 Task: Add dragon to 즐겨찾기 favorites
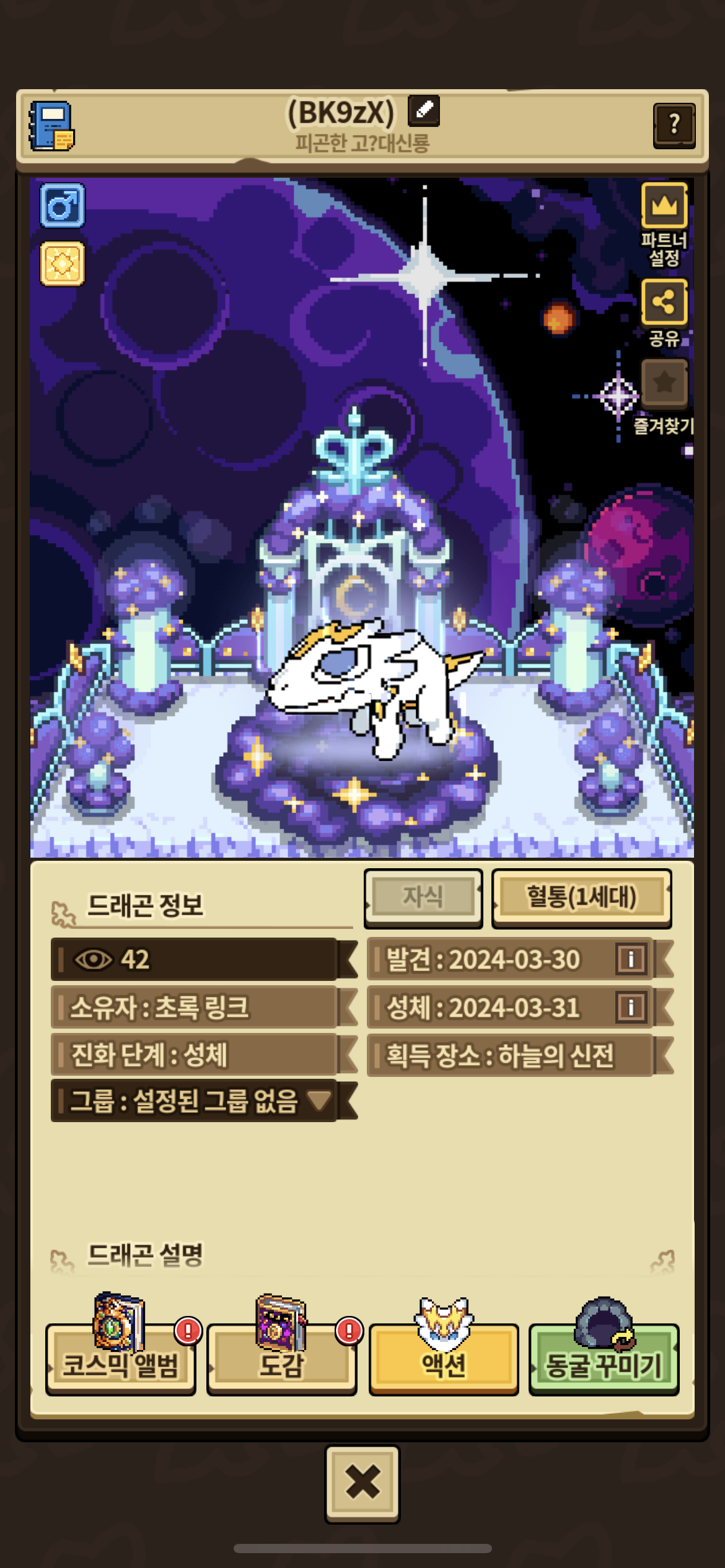pyautogui.click(x=664, y=382)
